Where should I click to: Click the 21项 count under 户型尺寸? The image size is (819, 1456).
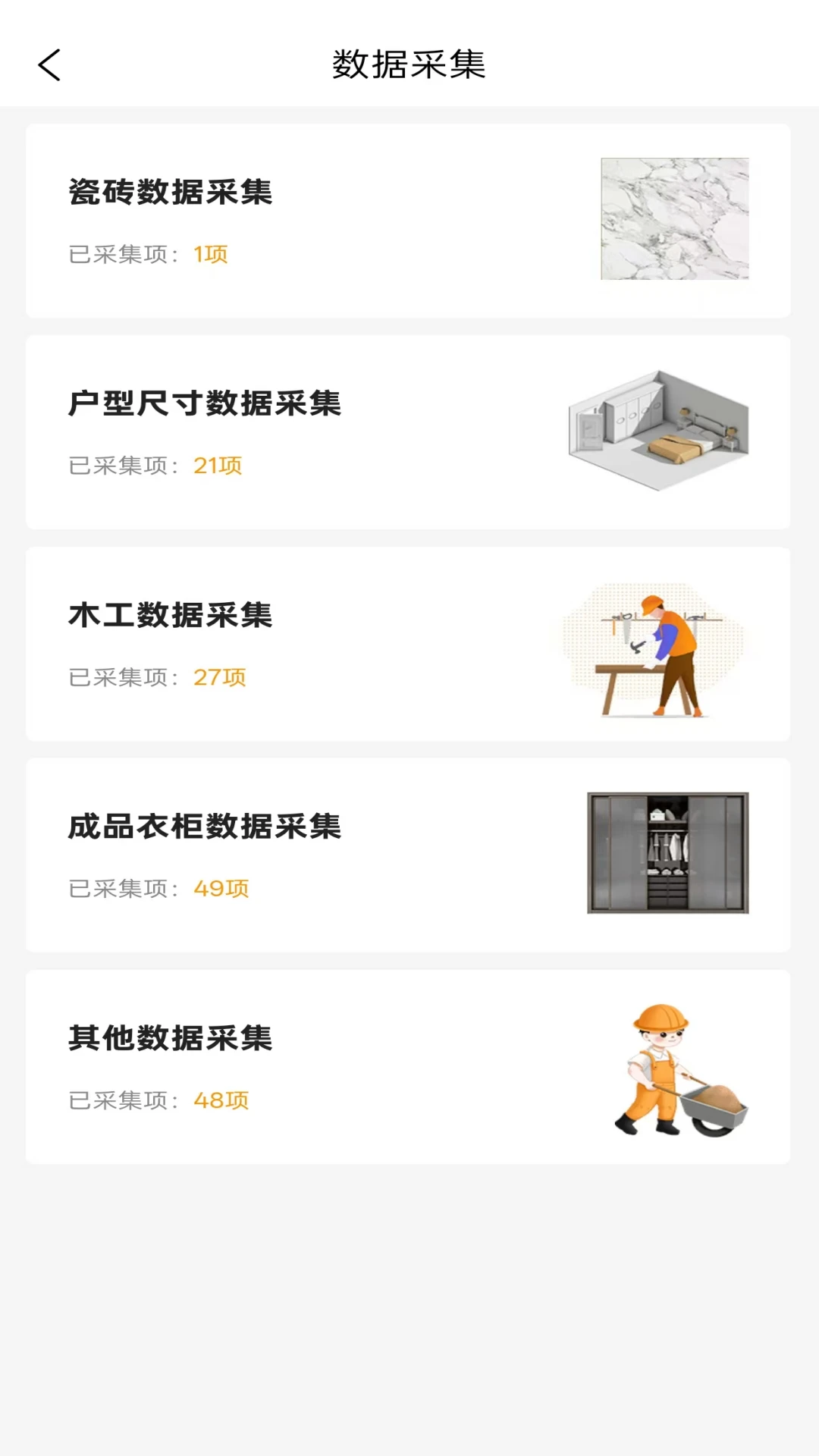point(218,466)
